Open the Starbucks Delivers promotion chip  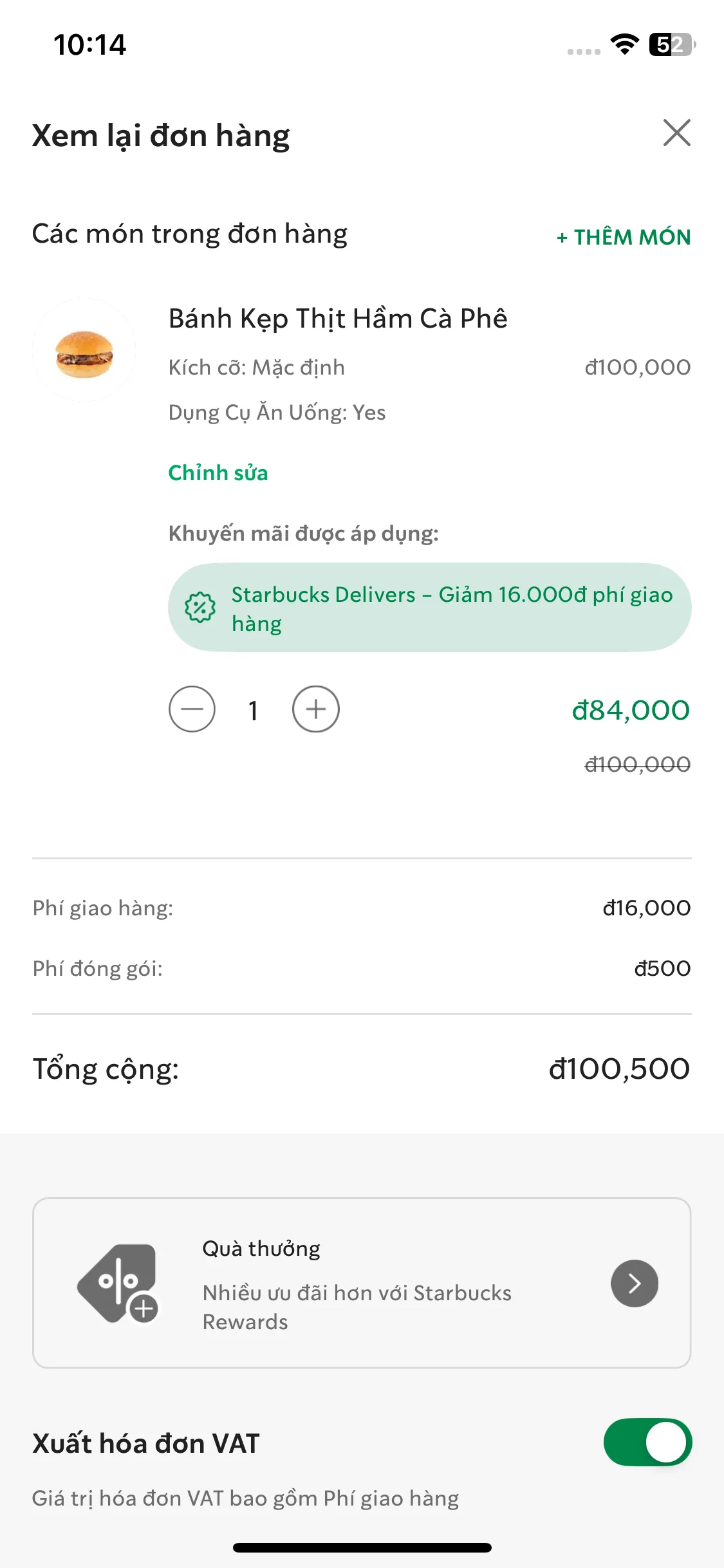pyautogui.click(x=429, y=608)
